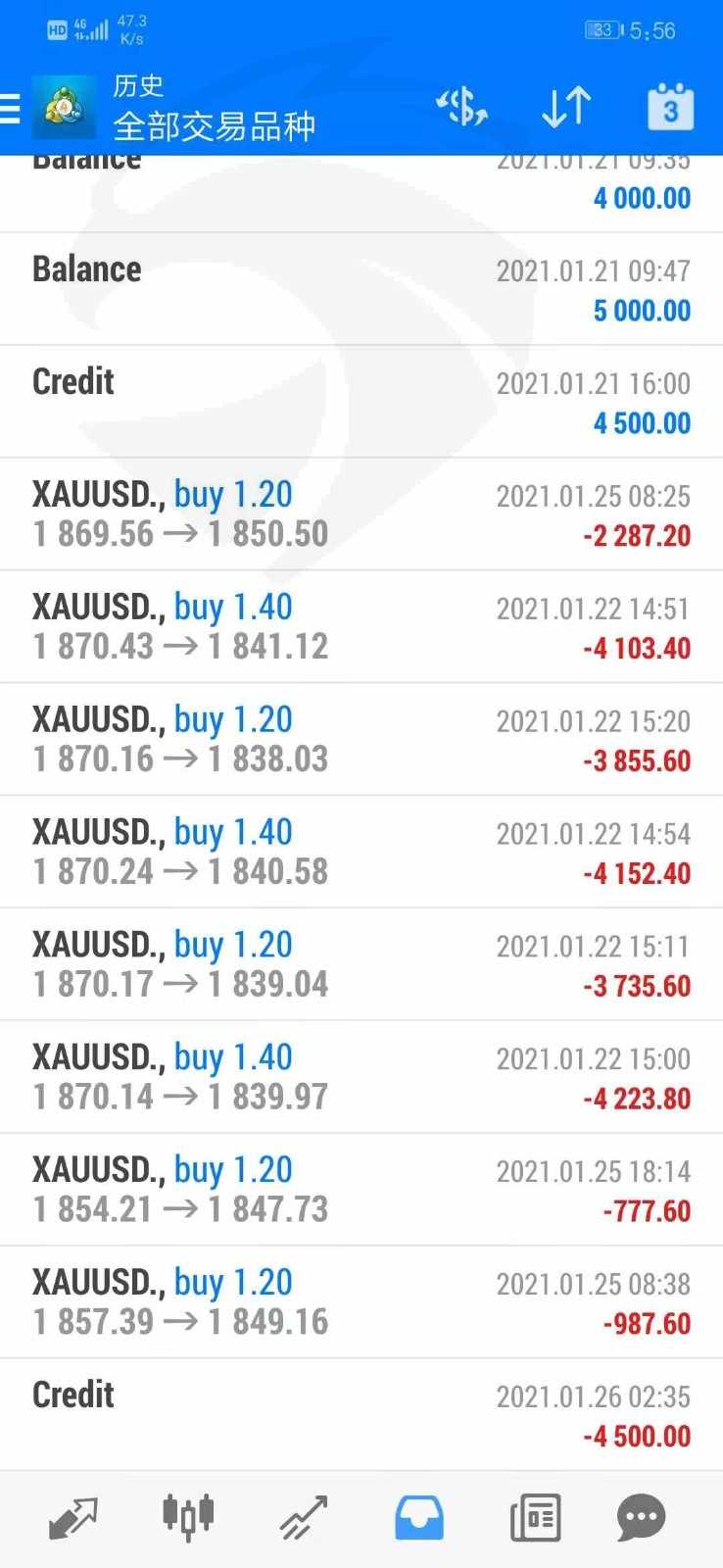Switch to the Chart candlestick tab
Viewport: 723px width, 1568px height.
pos(188,1518)
